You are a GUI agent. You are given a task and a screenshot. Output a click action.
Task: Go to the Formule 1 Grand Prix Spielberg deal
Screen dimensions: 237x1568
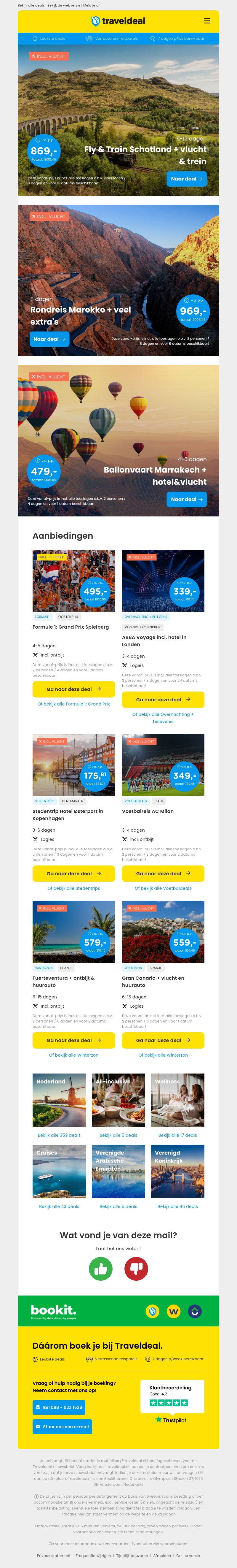(73, 689)
